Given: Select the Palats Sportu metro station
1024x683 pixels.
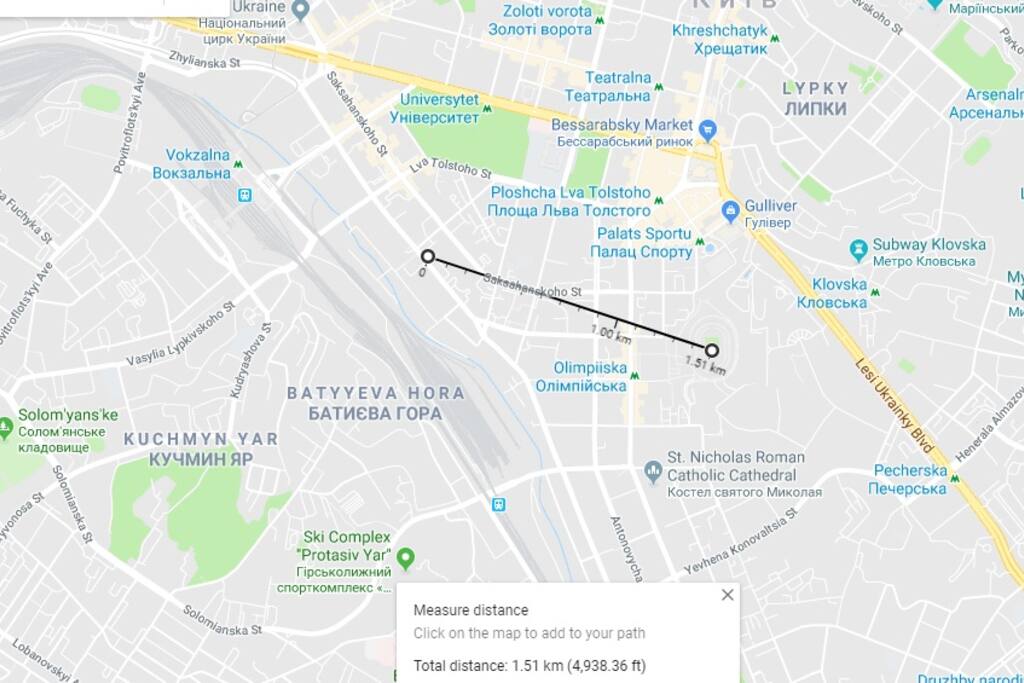Looking at the screenshot, I should point(700,242).
